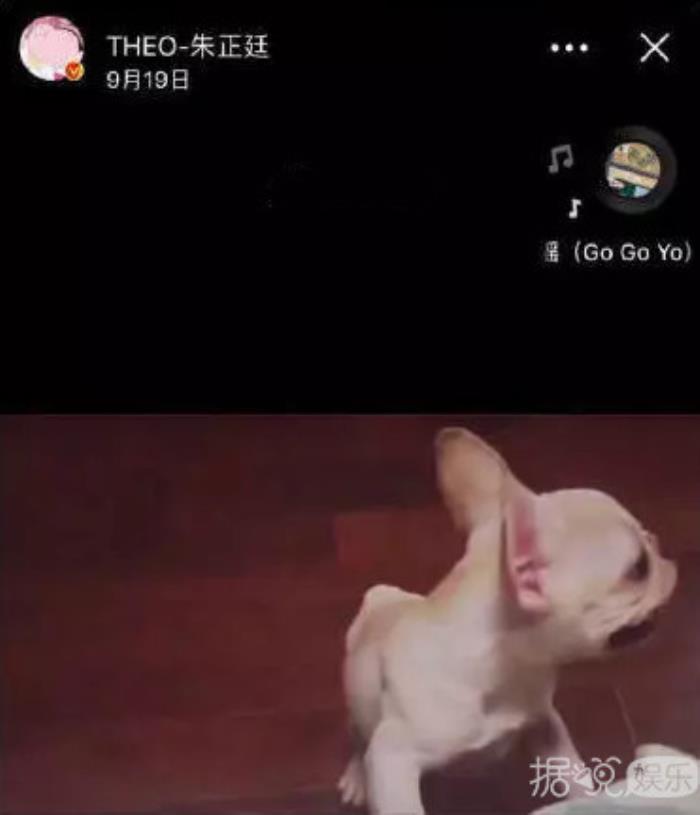Close the video viewer
700x815 pixels.
(654, 47)
